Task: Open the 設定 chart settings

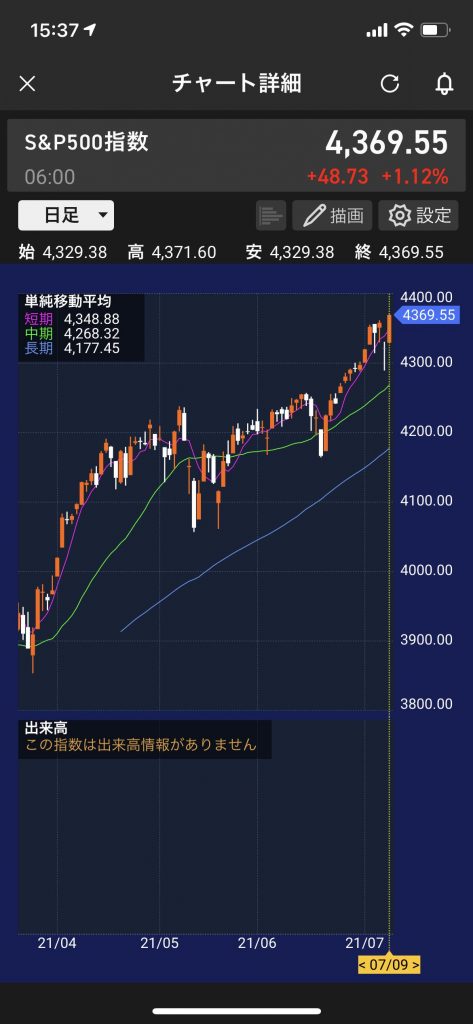Action: click(x=419, y=216)
